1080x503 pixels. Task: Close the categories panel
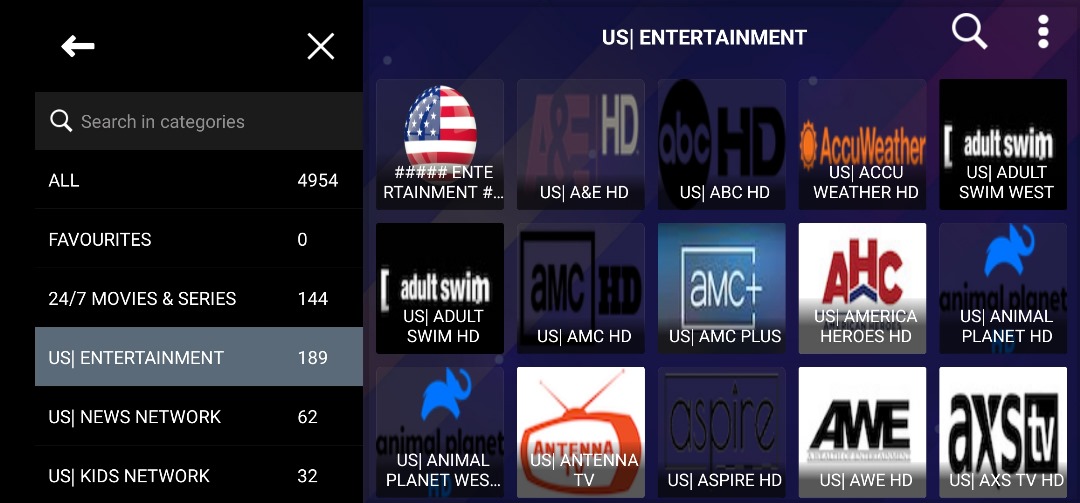(320, 46)
